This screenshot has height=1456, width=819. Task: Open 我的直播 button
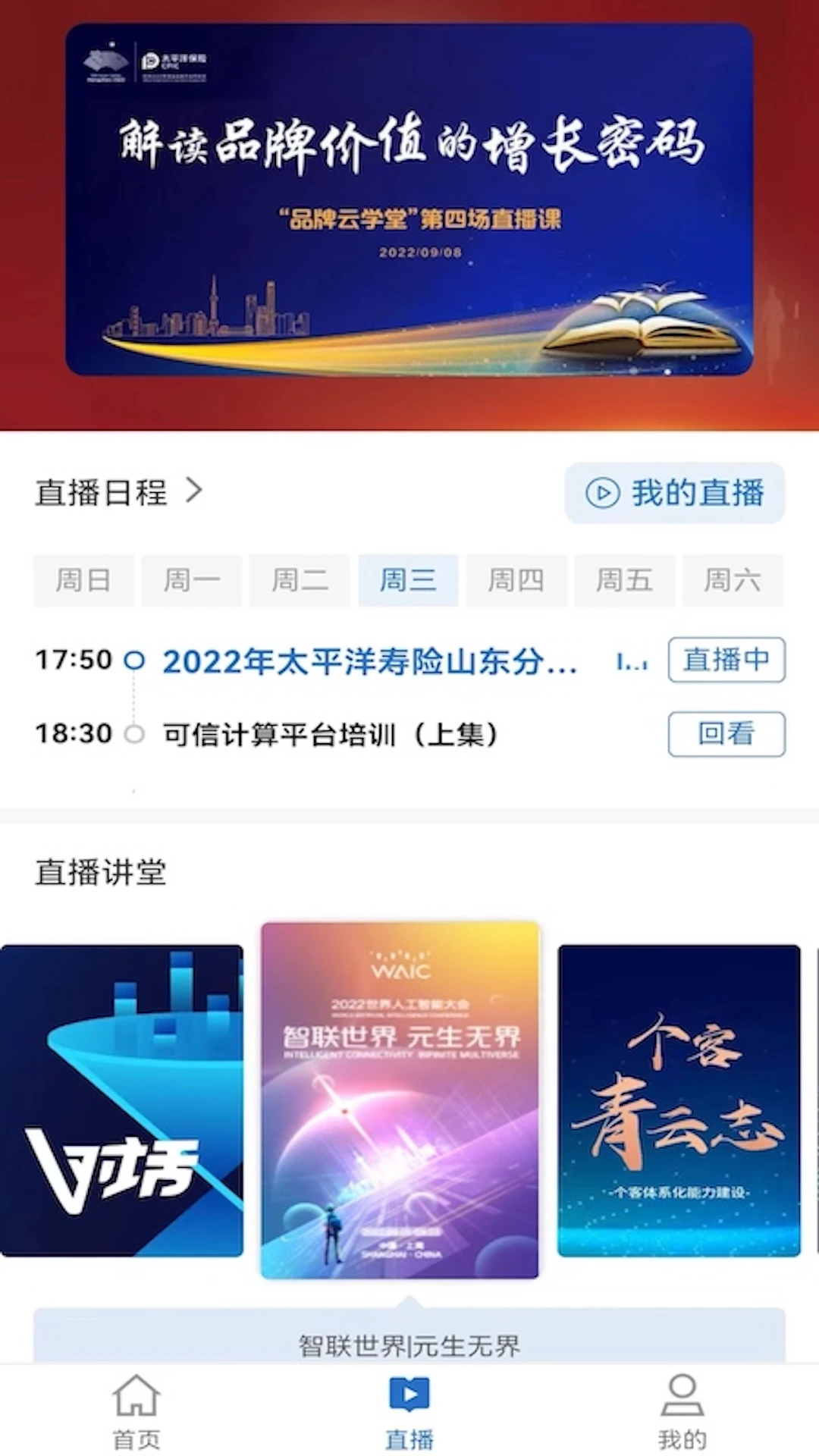click(674, 493)
